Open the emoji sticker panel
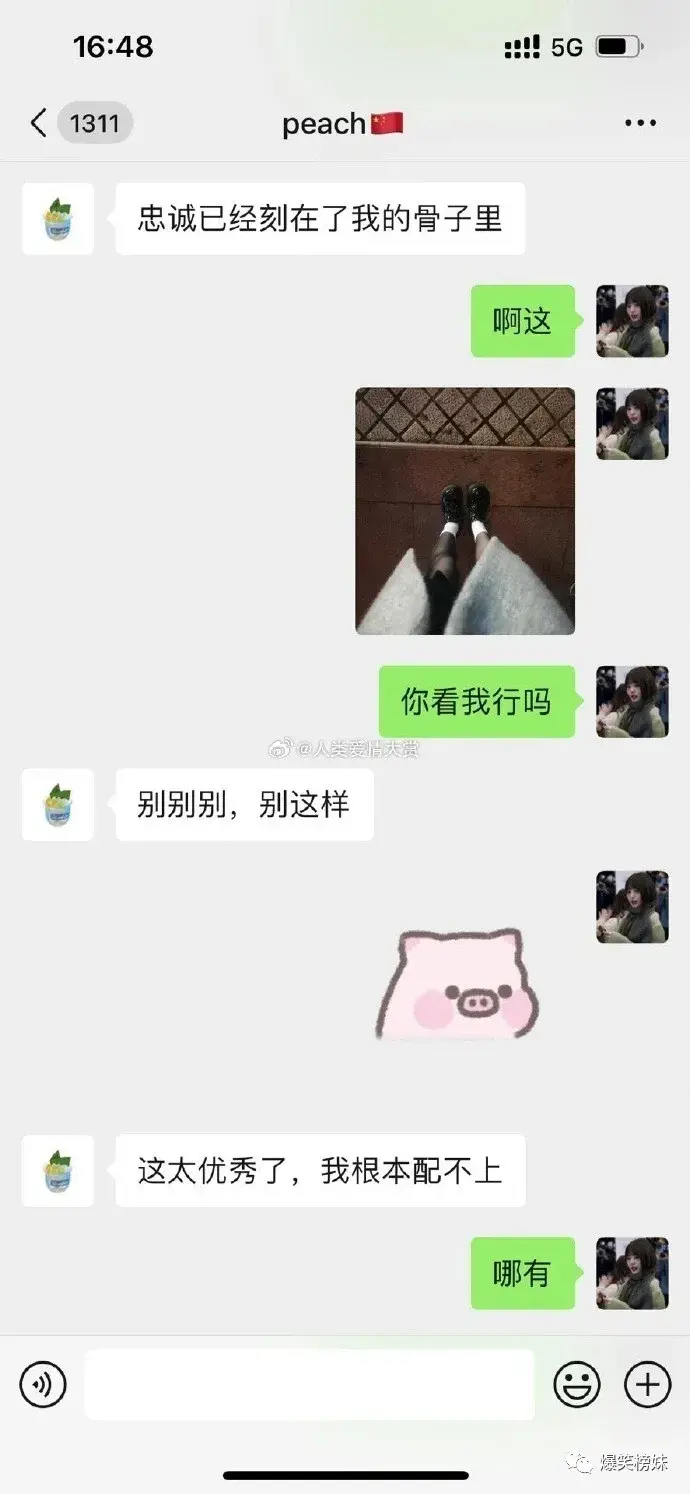The width and height of the screenshot is (690, 1494). (577, 1385)
